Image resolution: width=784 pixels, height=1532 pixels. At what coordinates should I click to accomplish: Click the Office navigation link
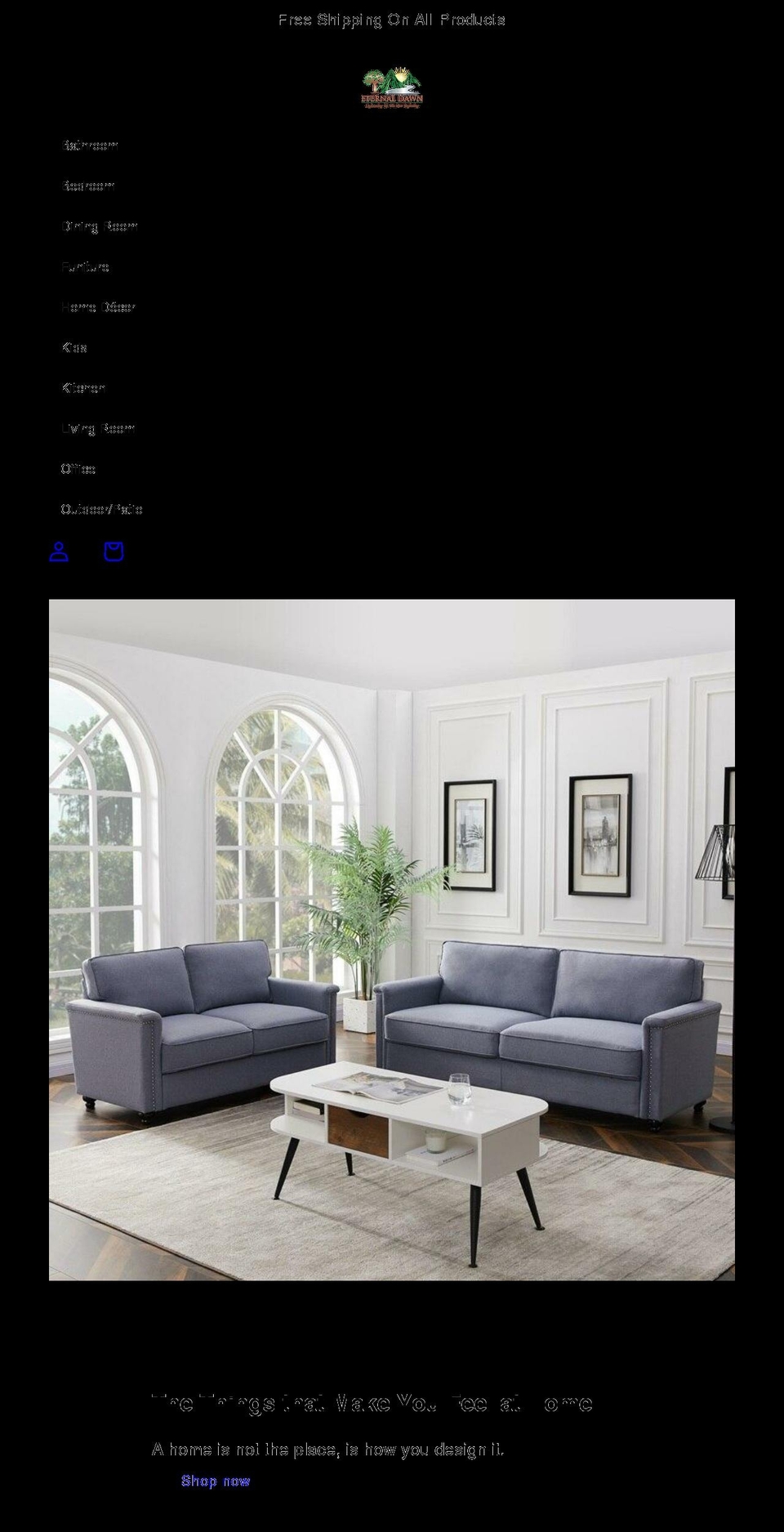pos(78,469)
